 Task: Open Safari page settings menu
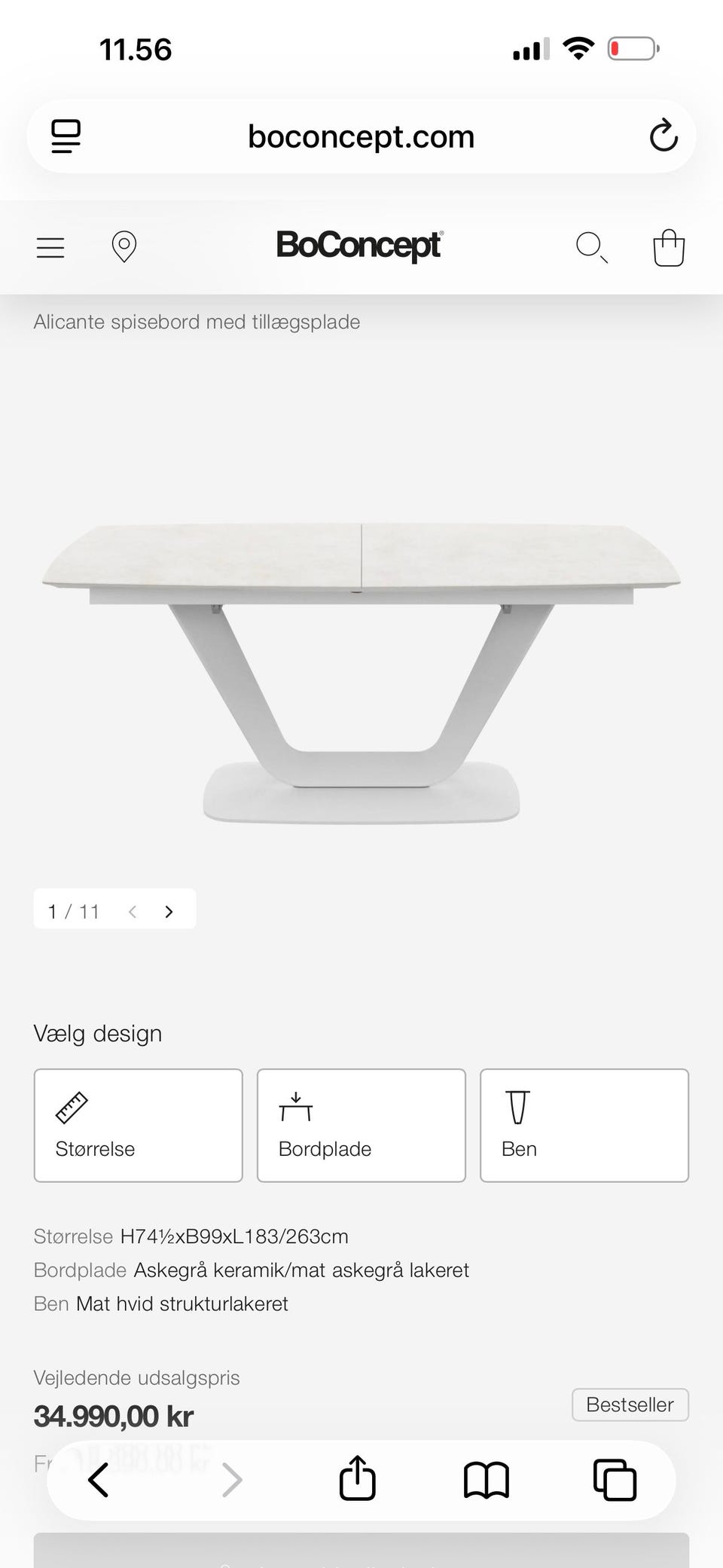pos(66,136)
